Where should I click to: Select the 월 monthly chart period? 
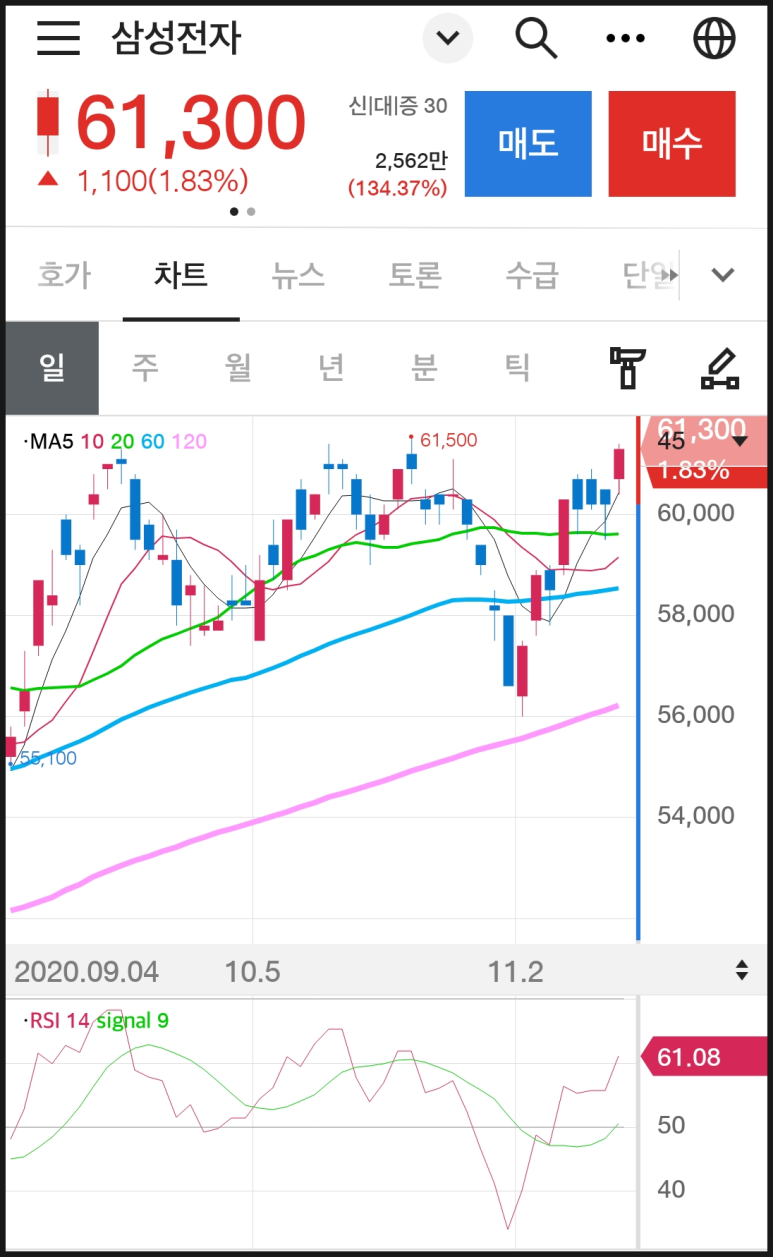pos(238,368)
